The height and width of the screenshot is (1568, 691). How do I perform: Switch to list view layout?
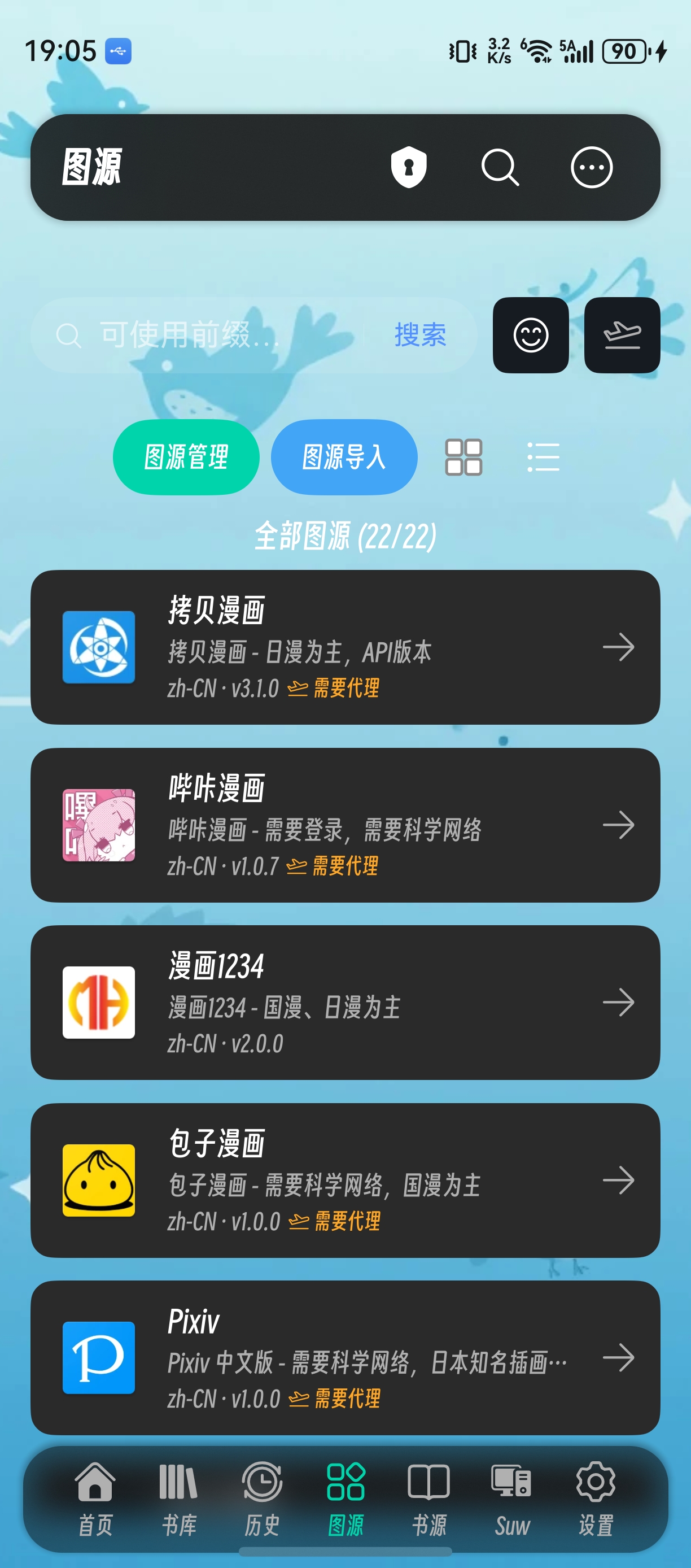click(x=544, y=457)
